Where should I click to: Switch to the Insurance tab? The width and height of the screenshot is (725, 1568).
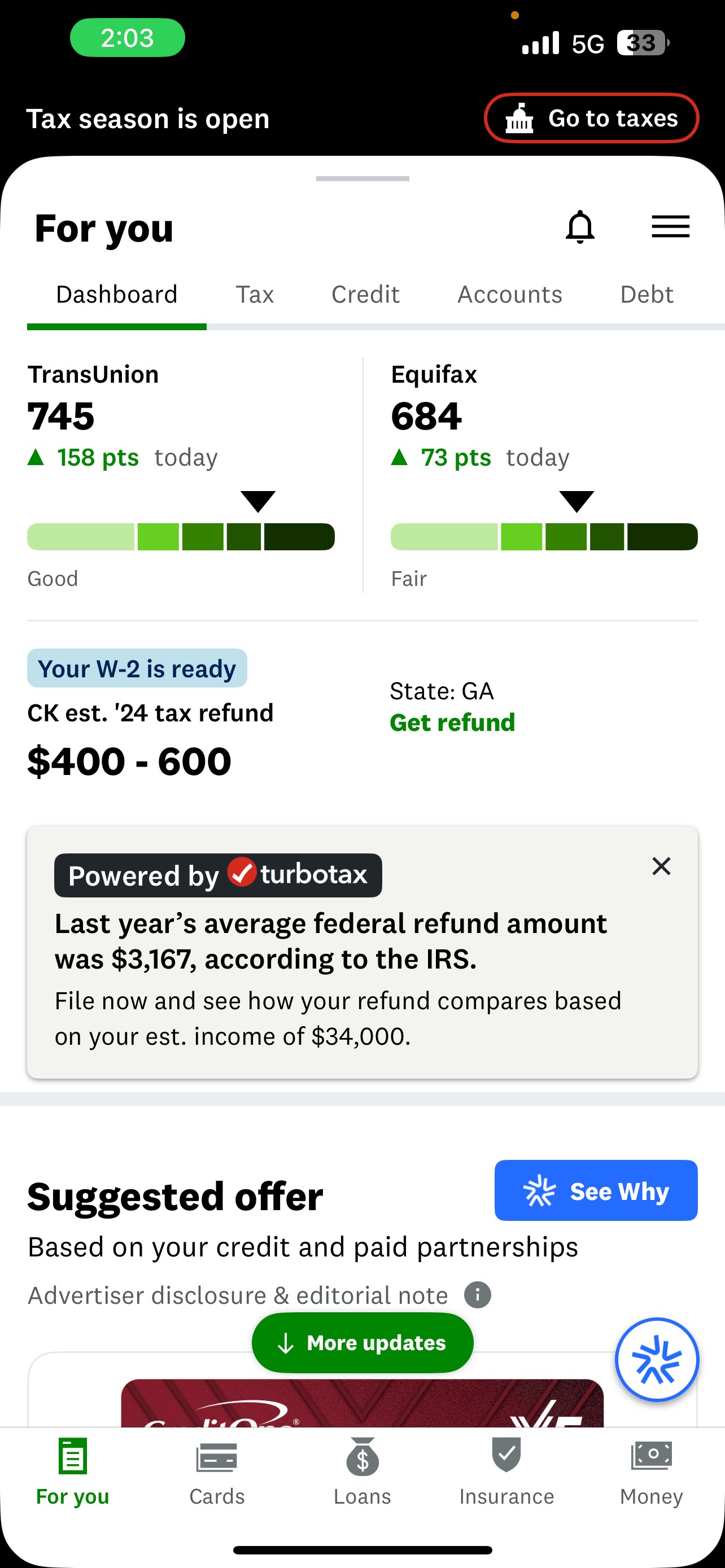[506, 1472]
